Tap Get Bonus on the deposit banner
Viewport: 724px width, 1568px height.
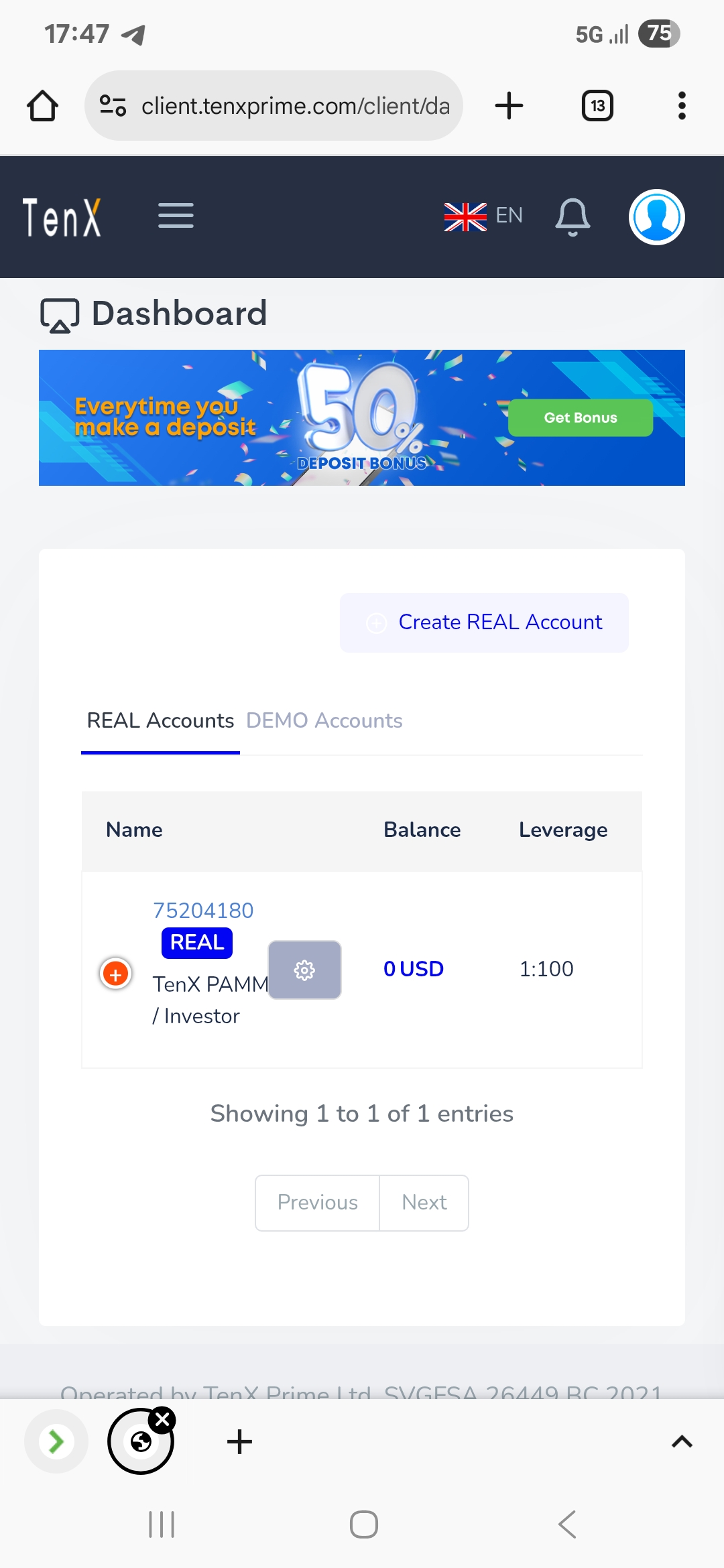tap(580, 417)
